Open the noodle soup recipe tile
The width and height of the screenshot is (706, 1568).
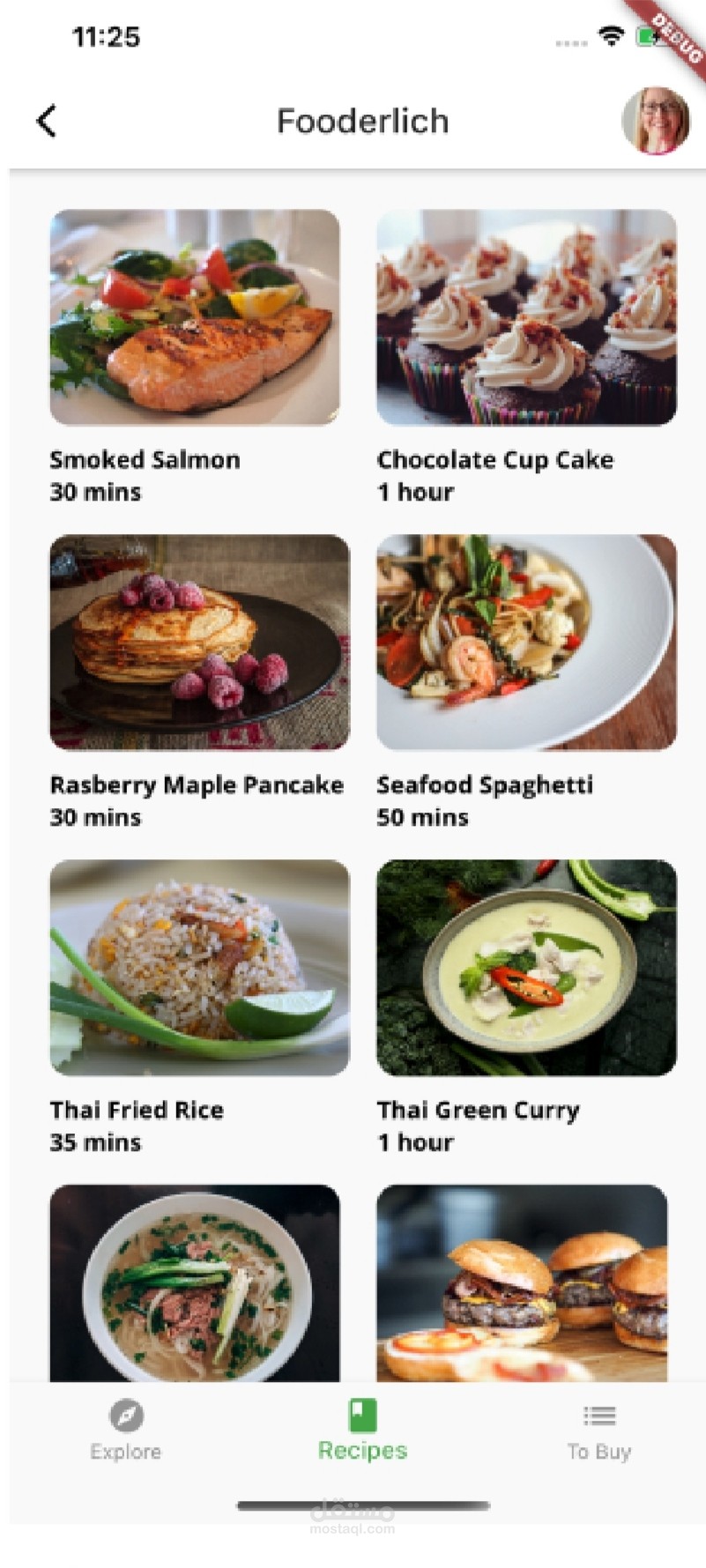pyautogui.click(x=195, y=1283)
